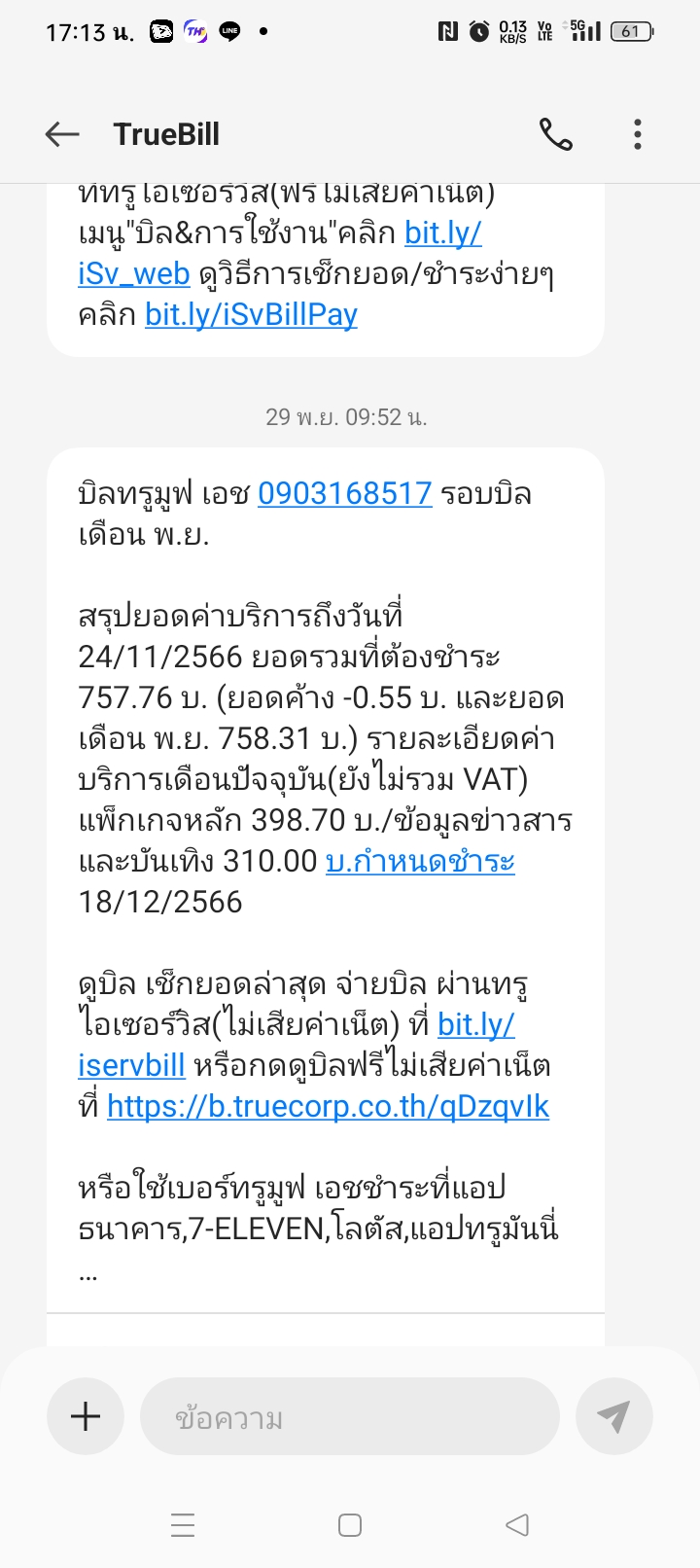
Task: Tap the phone number 0903168517
Action: (344, 494)
